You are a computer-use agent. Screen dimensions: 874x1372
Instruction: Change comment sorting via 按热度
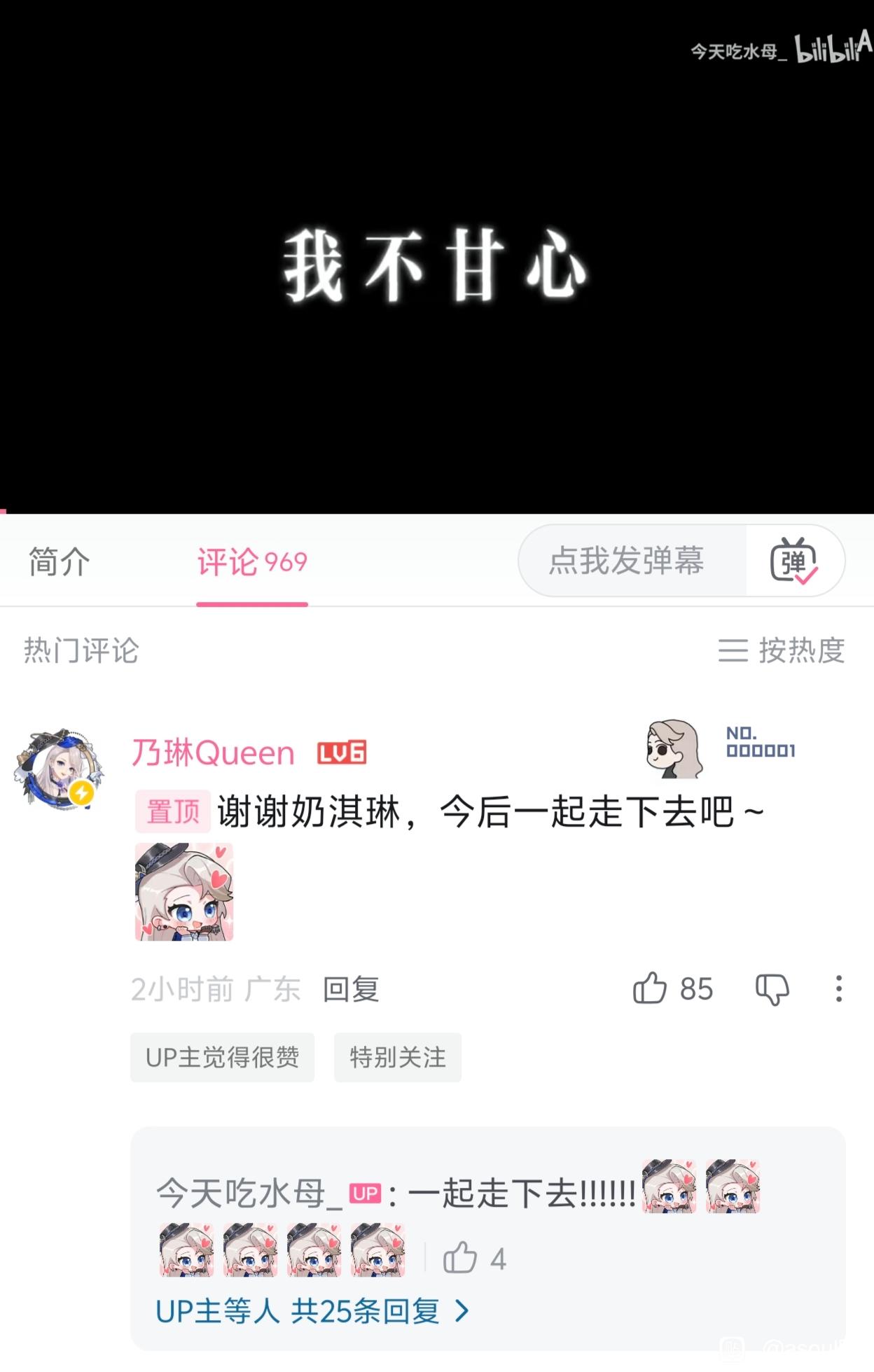click(782, 650)
